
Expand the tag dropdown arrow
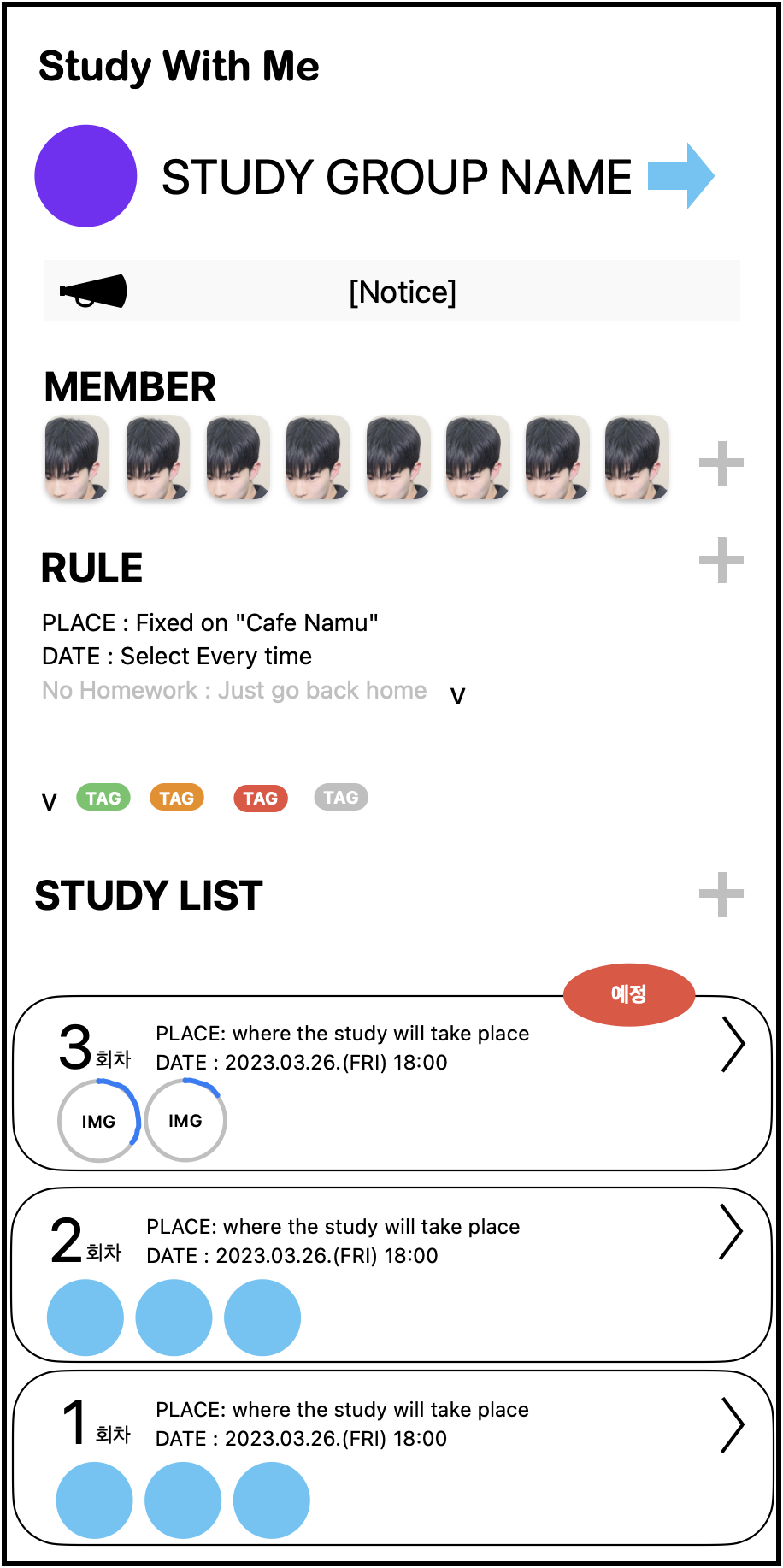(50, 802)
